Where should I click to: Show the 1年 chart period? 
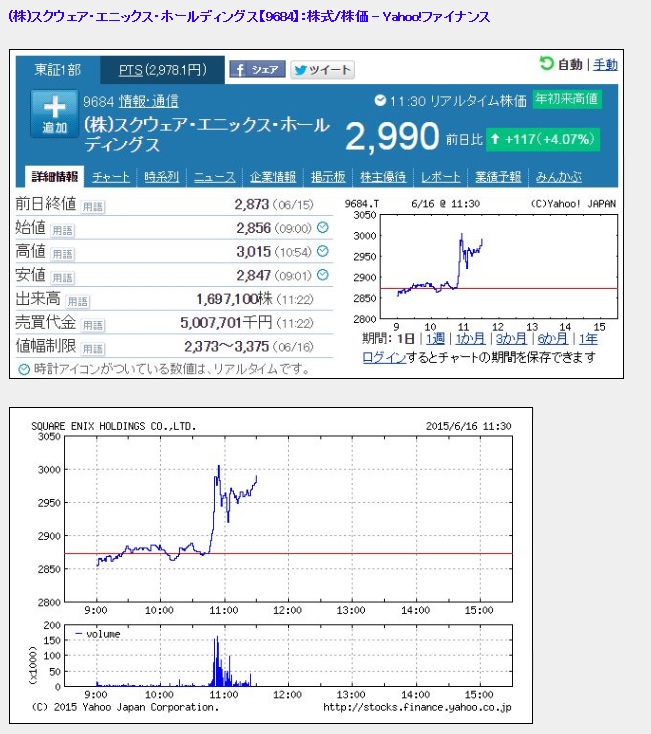click(588, 340)
